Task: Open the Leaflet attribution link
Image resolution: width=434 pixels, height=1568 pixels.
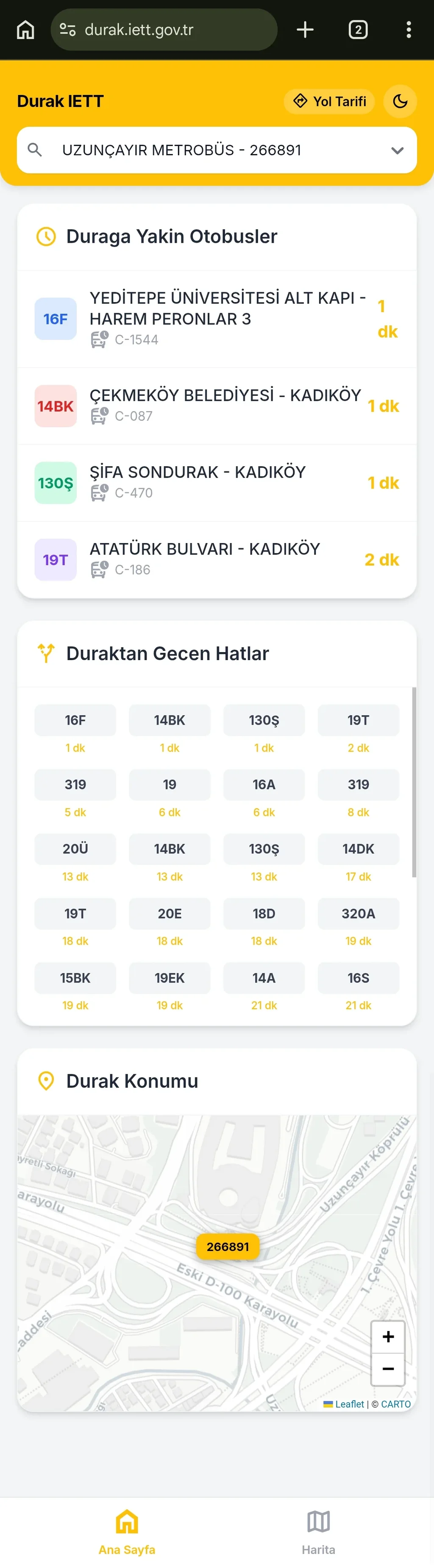Action: pos(349,1404)
